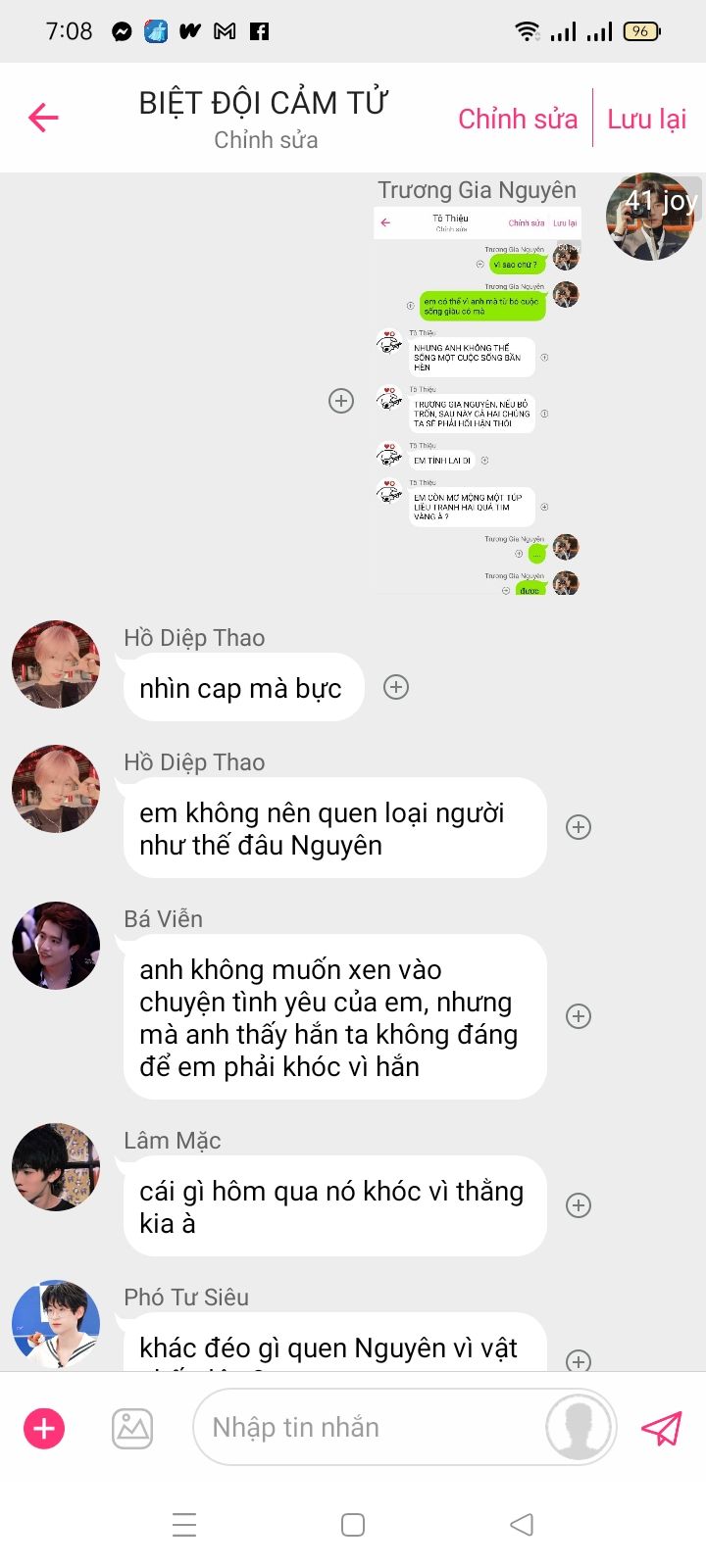Screen dimensions: 706x1568
Task: Tap plus icon beside the screenshot message
Action: [341, 401]
